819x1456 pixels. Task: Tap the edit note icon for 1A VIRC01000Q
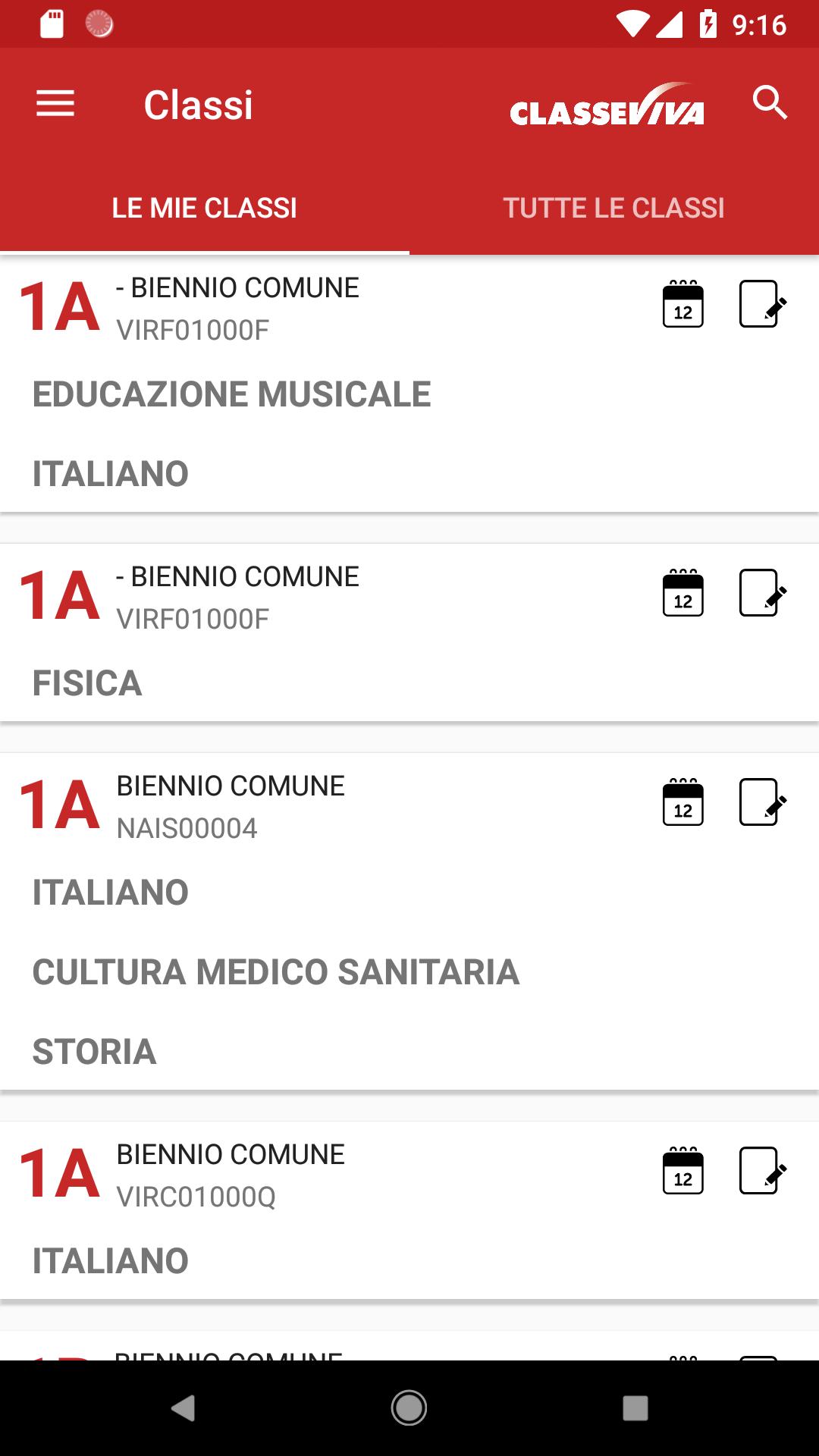tap(762, 1172)
